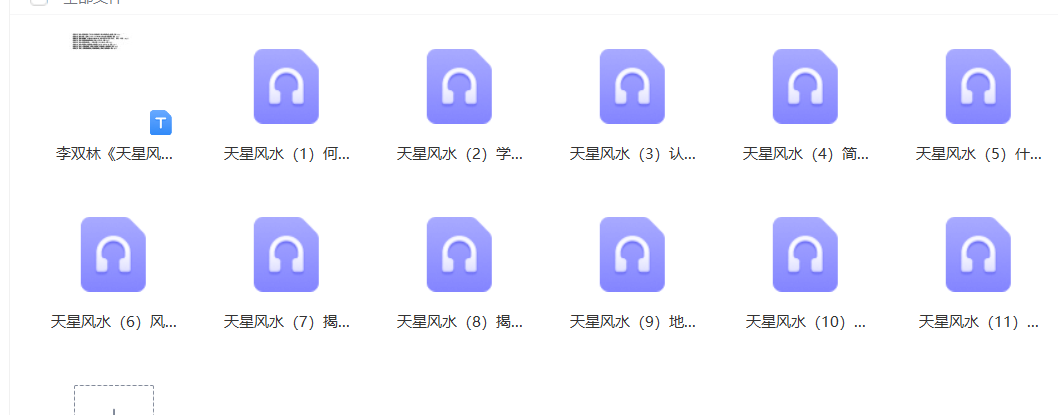Image resolution: width=1058 pixels, height=415 pixels.
Task: Open audio file 天星风水（10）
Action: pyautogui.click(x=805, y=255)
